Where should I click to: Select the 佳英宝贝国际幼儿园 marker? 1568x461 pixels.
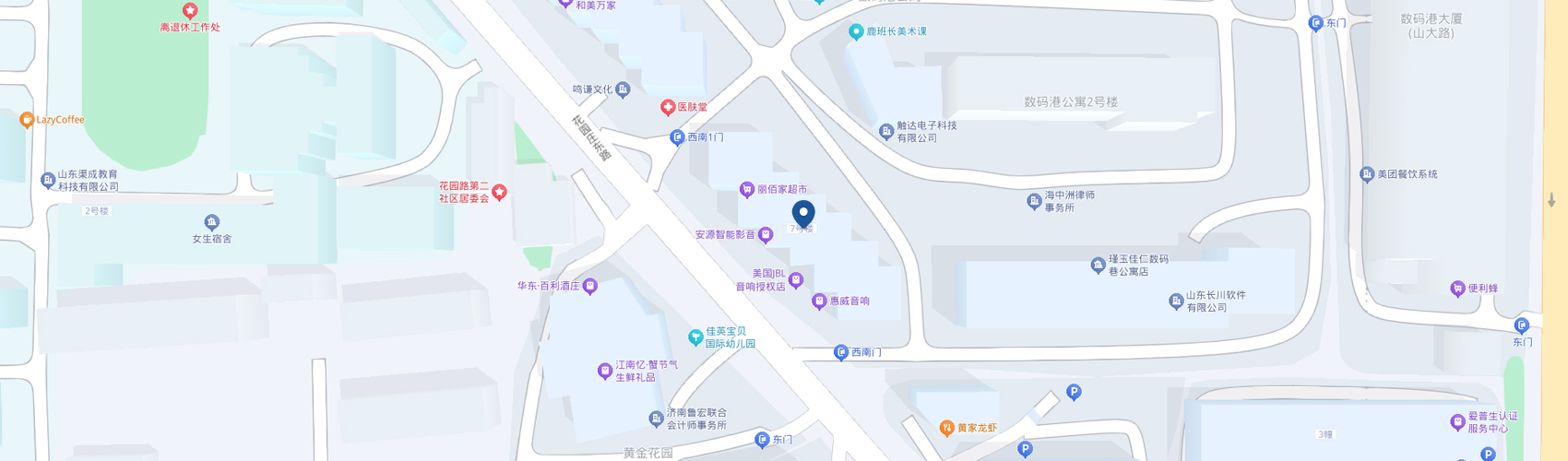[x=695, y=337]
